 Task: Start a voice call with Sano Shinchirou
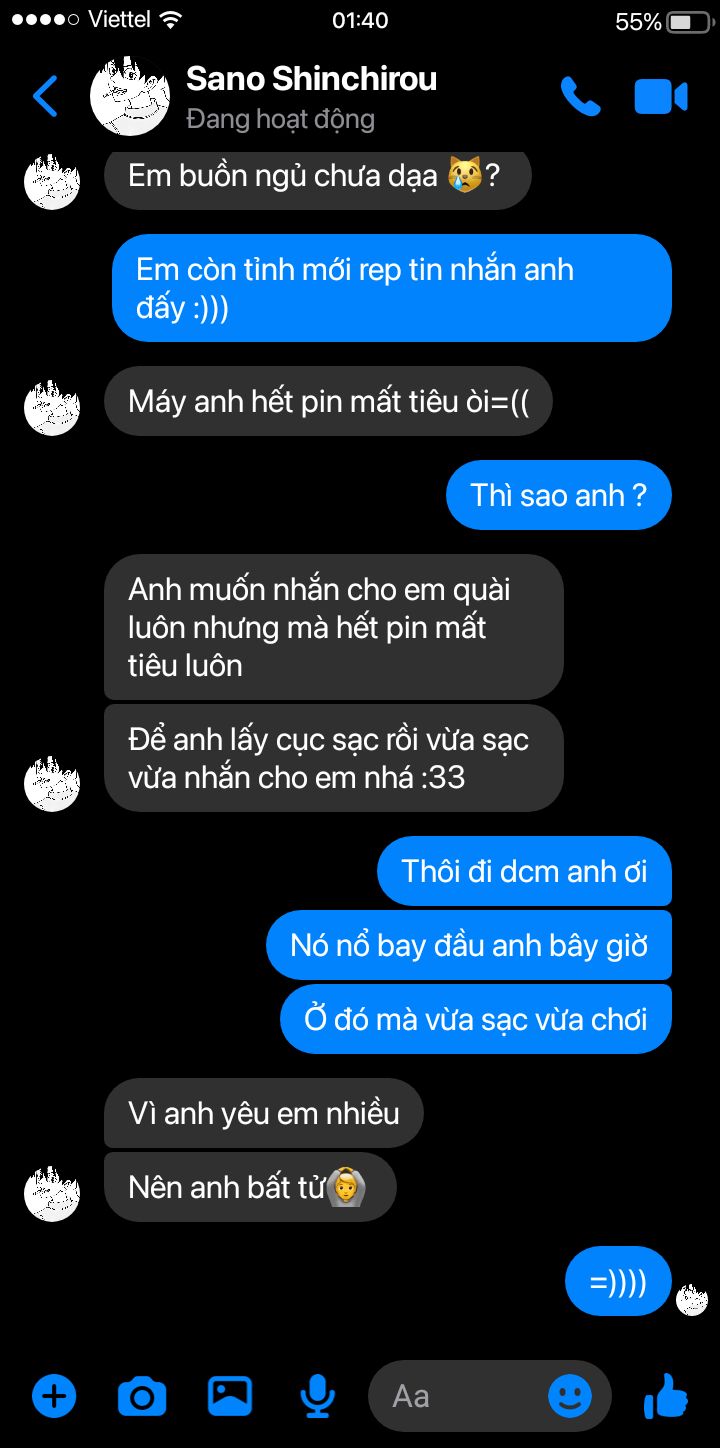[580, 96]
